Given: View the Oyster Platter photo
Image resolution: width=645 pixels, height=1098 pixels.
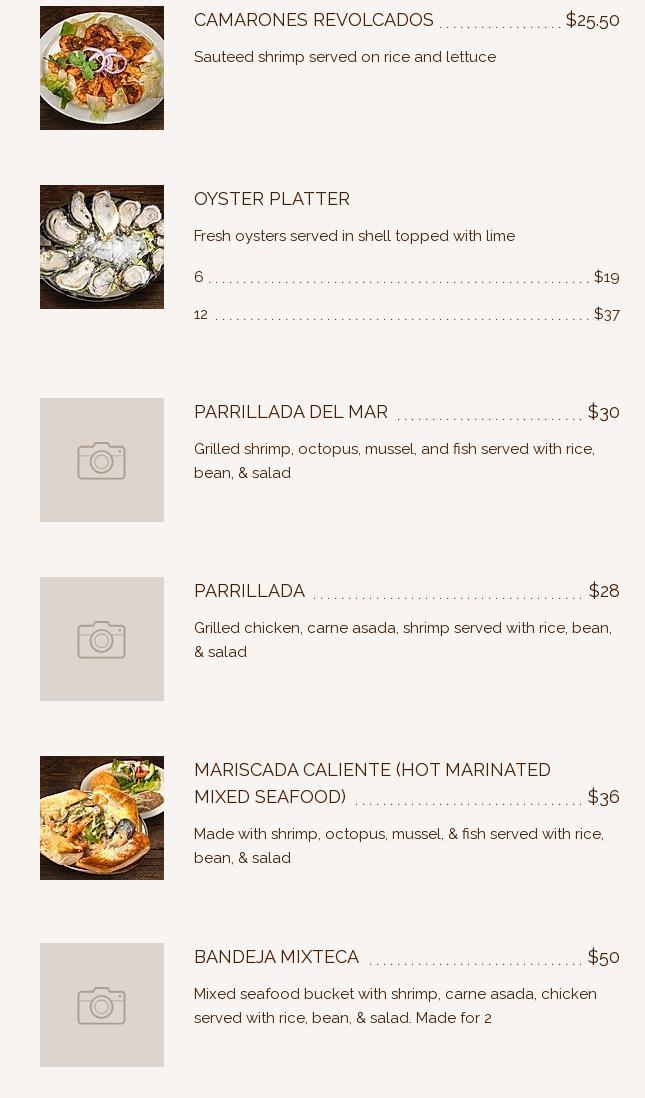Looking at the screenshot, I should pyautogui.click(x=102, y=247).
